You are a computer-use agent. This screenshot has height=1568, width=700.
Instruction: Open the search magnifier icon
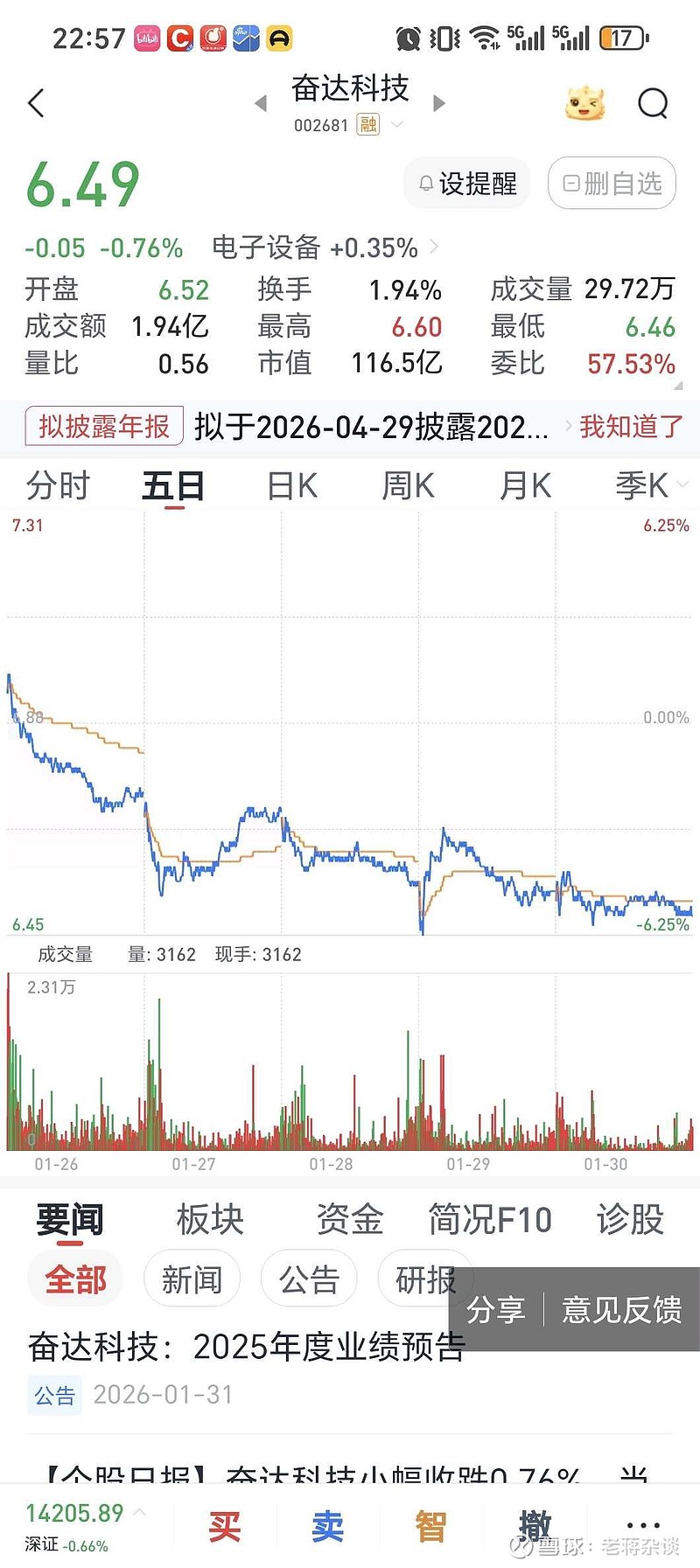click(x=653, y=102)
